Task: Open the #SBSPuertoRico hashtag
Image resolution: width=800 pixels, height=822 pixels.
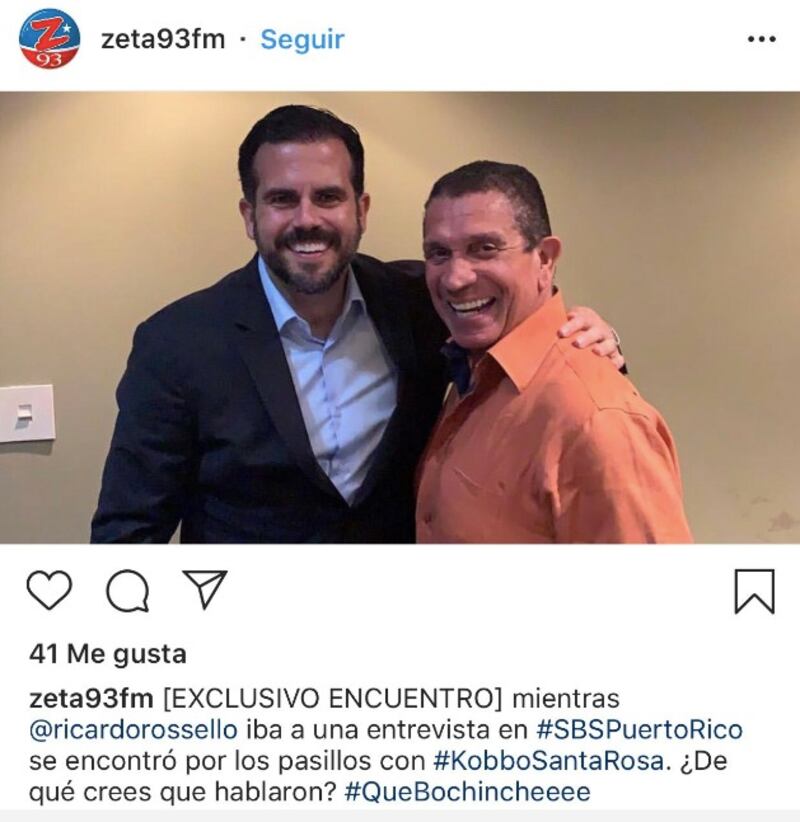Action: [x=639, y=728]
